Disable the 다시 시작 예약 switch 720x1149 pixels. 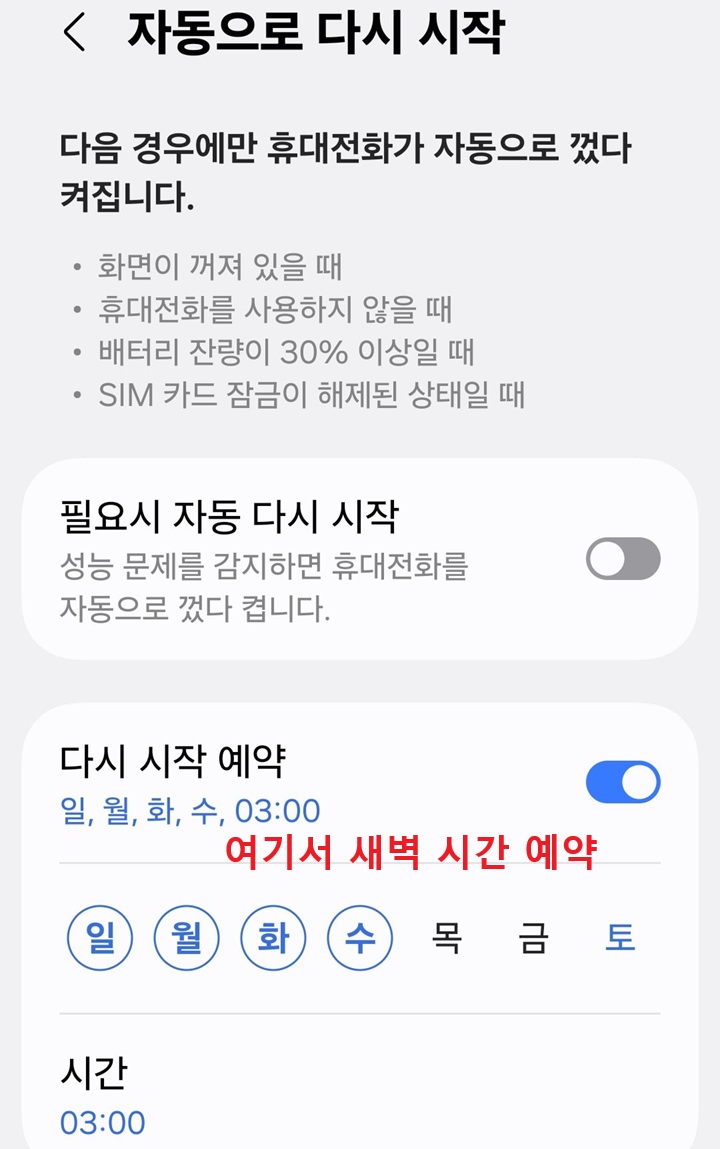(622, 781)
